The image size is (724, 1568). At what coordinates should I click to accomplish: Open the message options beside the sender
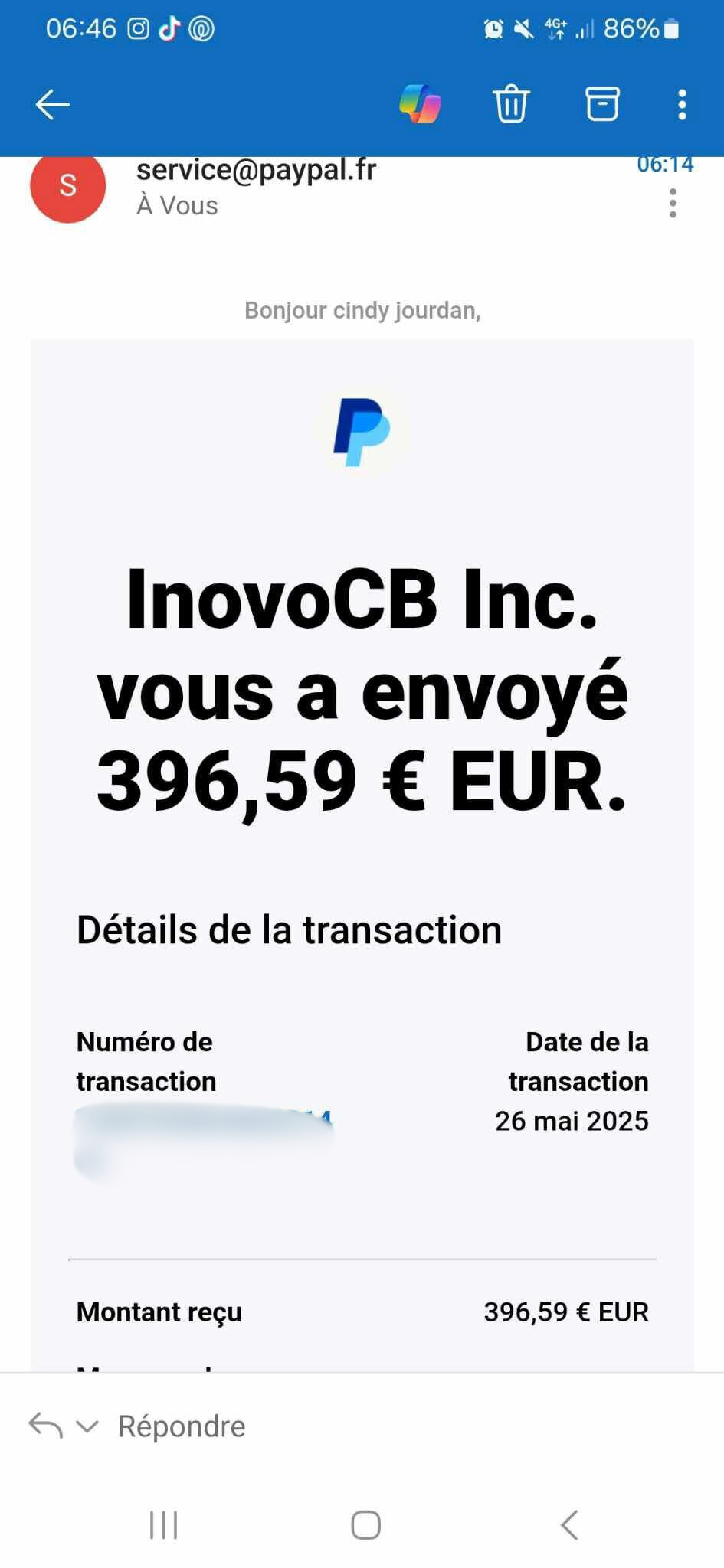pos(673,204)
